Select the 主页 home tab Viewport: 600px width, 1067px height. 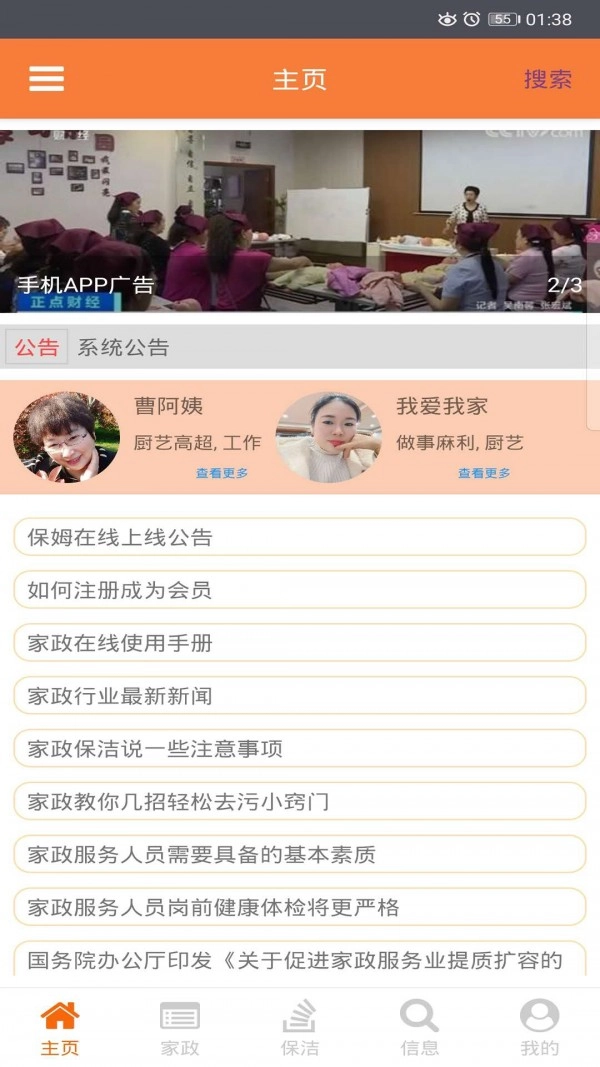tap(60, 1028)
